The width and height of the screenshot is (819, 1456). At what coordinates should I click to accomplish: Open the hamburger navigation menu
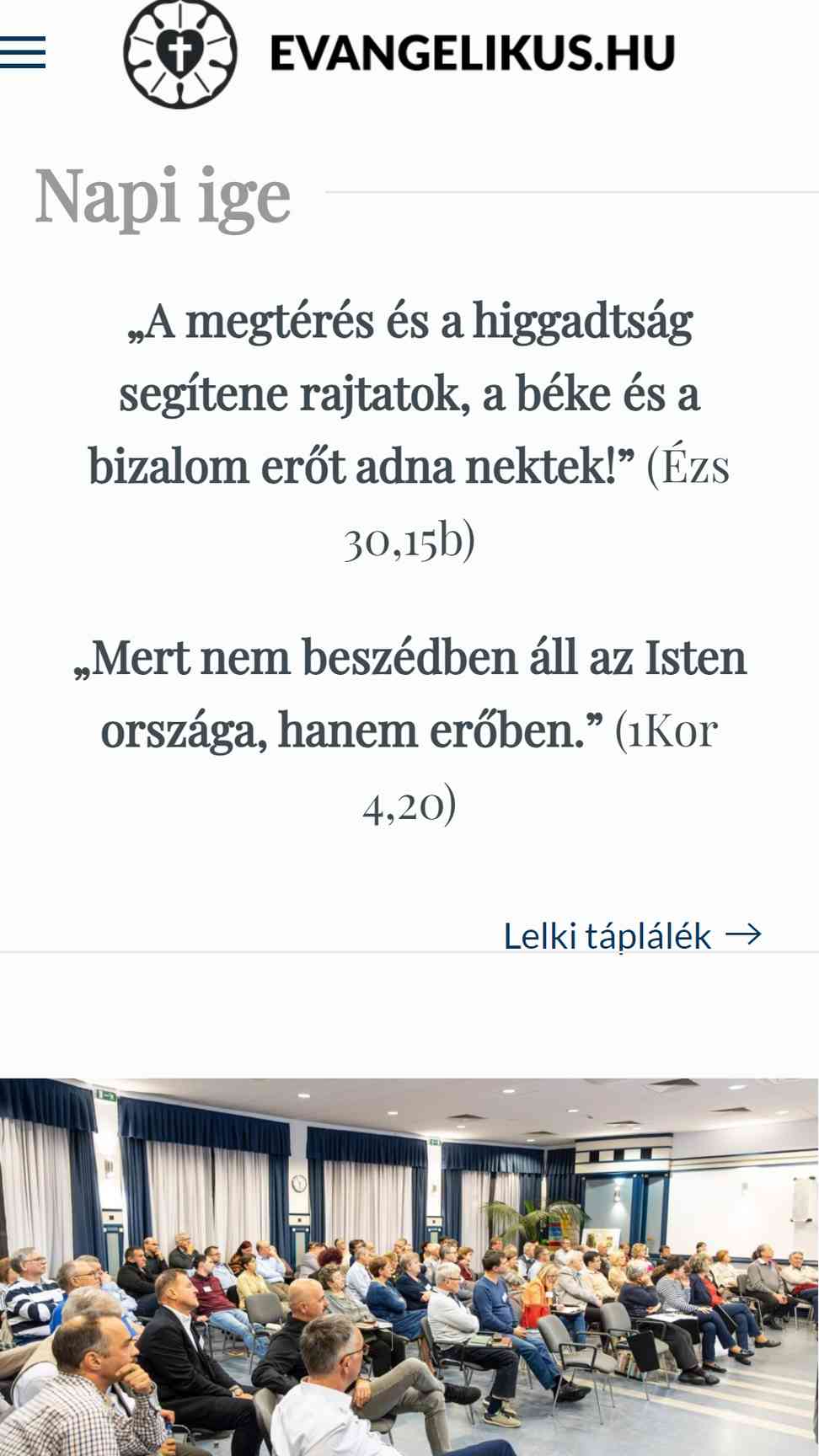coord(23,52)
